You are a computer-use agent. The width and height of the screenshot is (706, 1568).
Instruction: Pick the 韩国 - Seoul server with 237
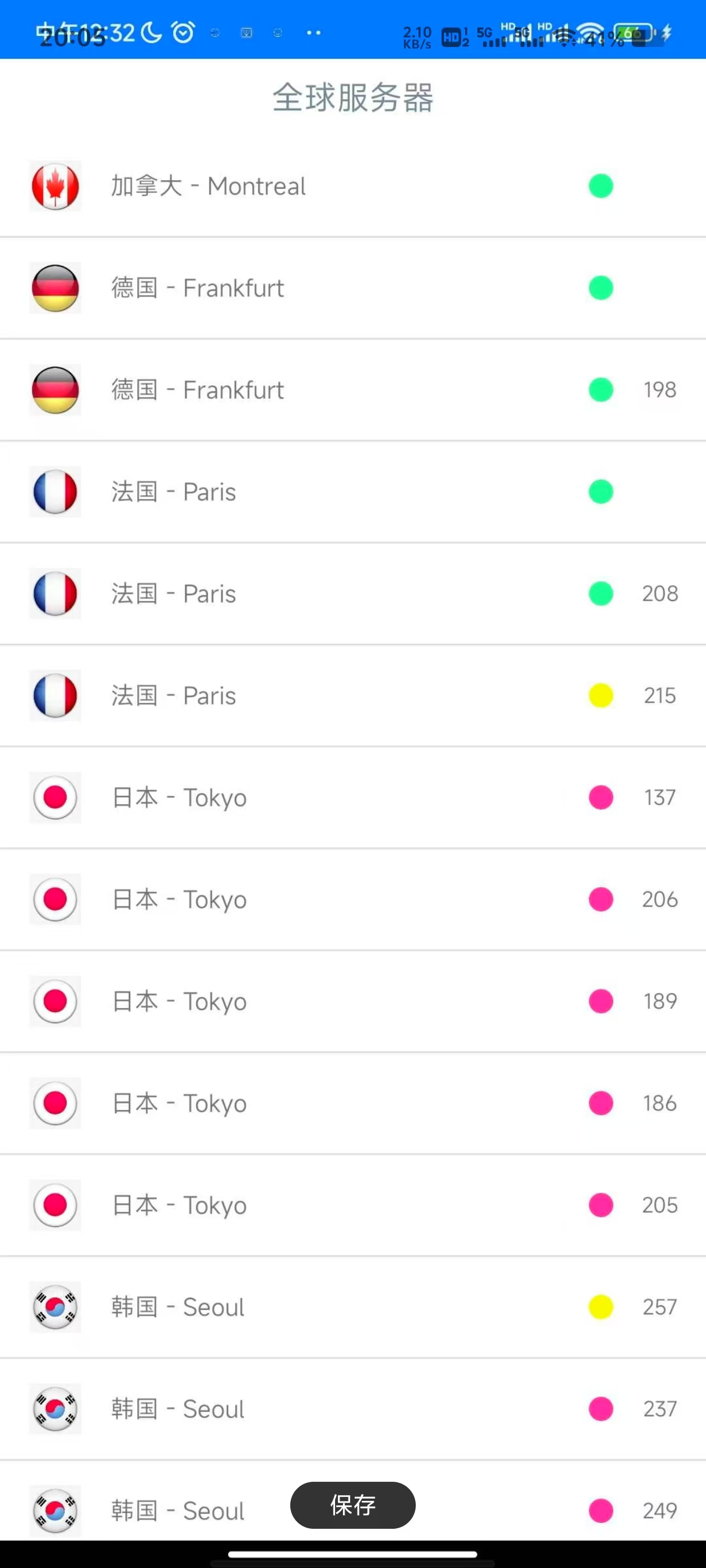click(x=352, y=1409)
